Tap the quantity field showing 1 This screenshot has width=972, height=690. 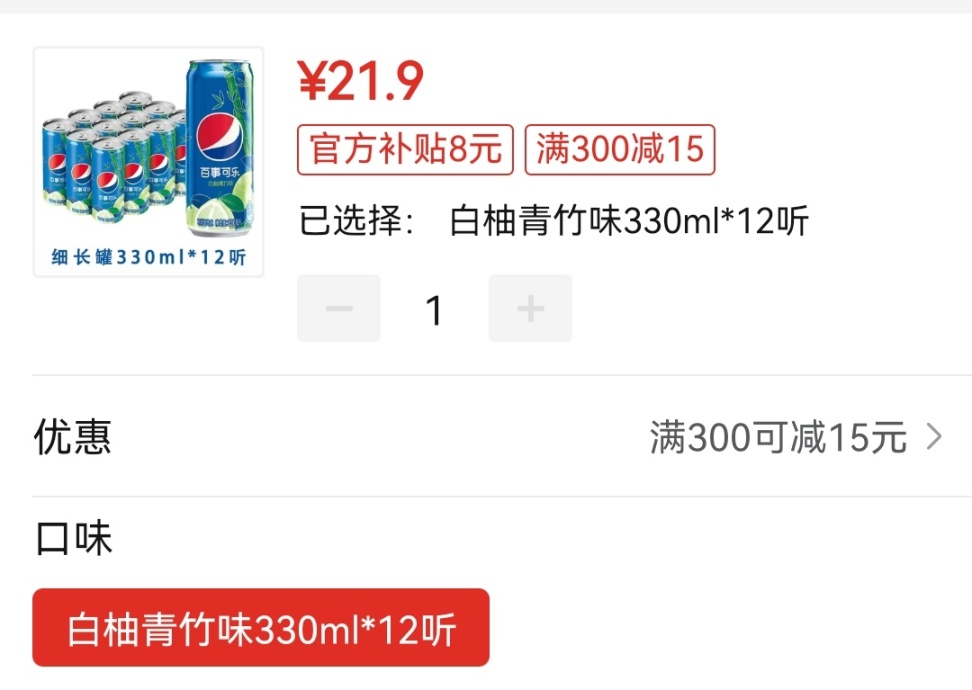click(434, 310)
